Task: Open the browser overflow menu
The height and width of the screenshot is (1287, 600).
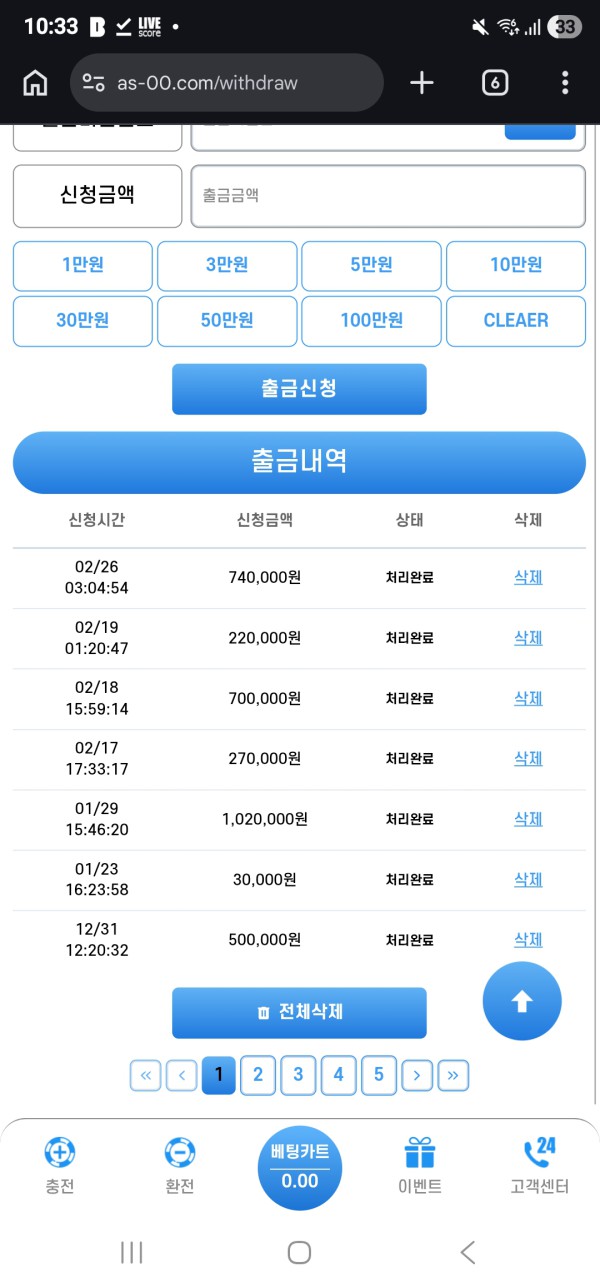Action: [x=565, y=83]
